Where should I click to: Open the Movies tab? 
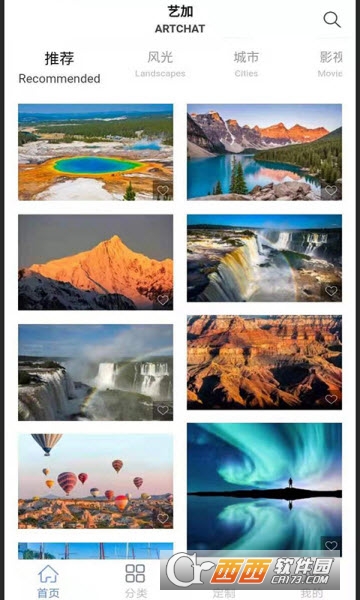coord(330,64)
